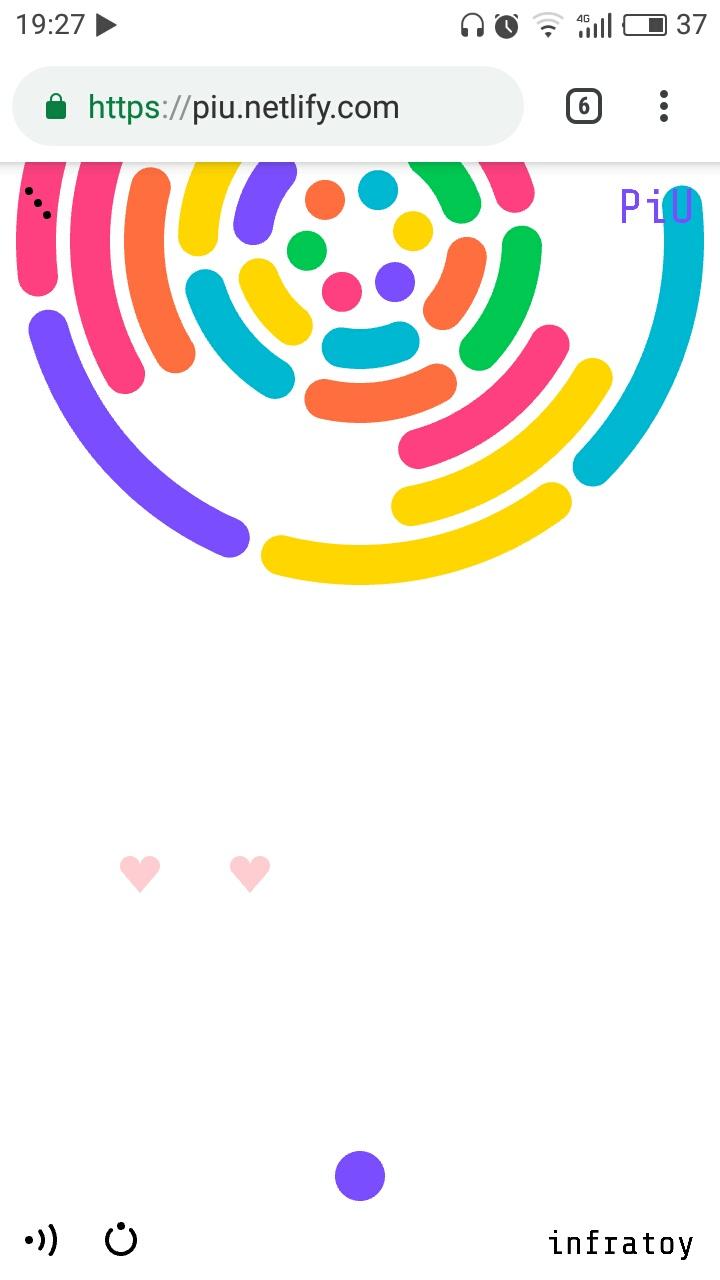Open the Chrome tab switcher showing 6

click(x=584, y=106)
